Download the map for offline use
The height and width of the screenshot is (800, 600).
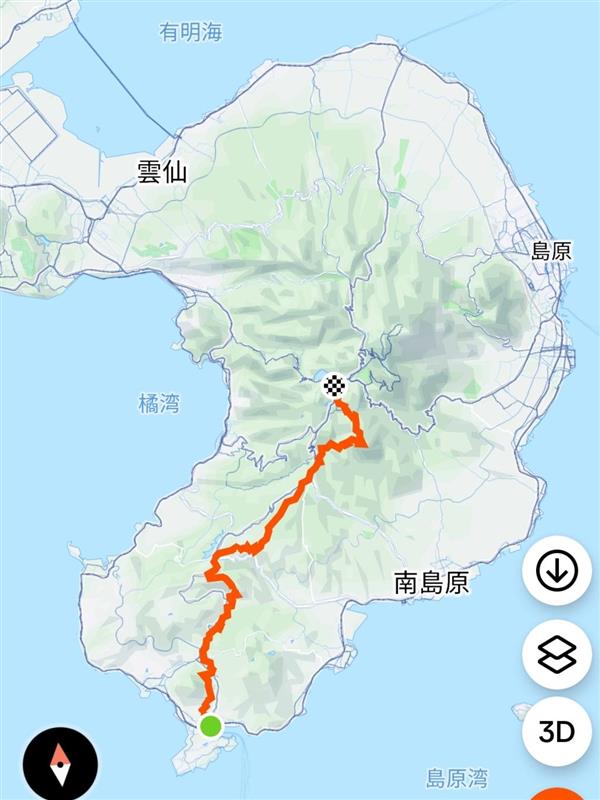pos(557,572)
